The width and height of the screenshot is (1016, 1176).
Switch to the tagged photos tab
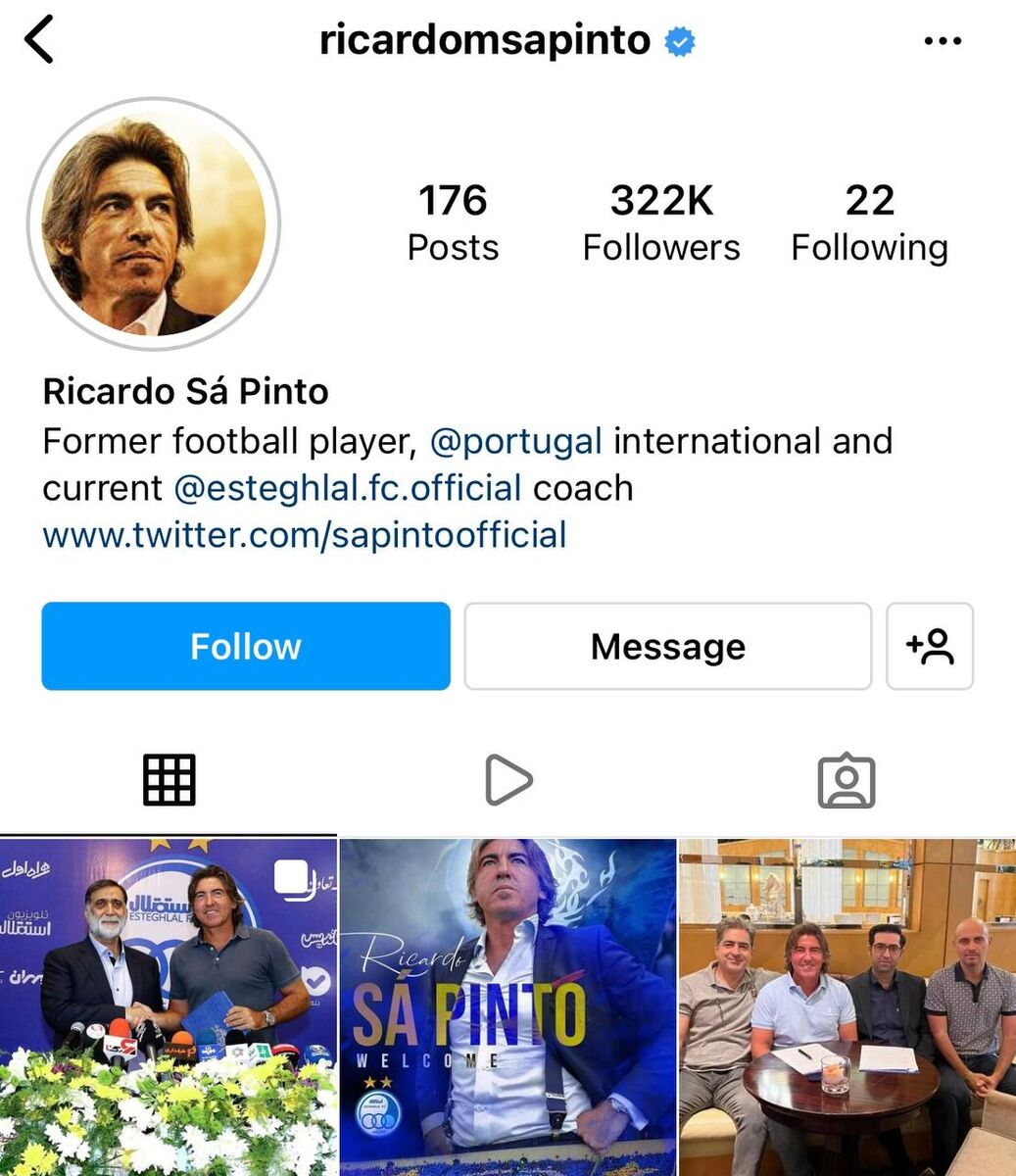pos(846,780)
